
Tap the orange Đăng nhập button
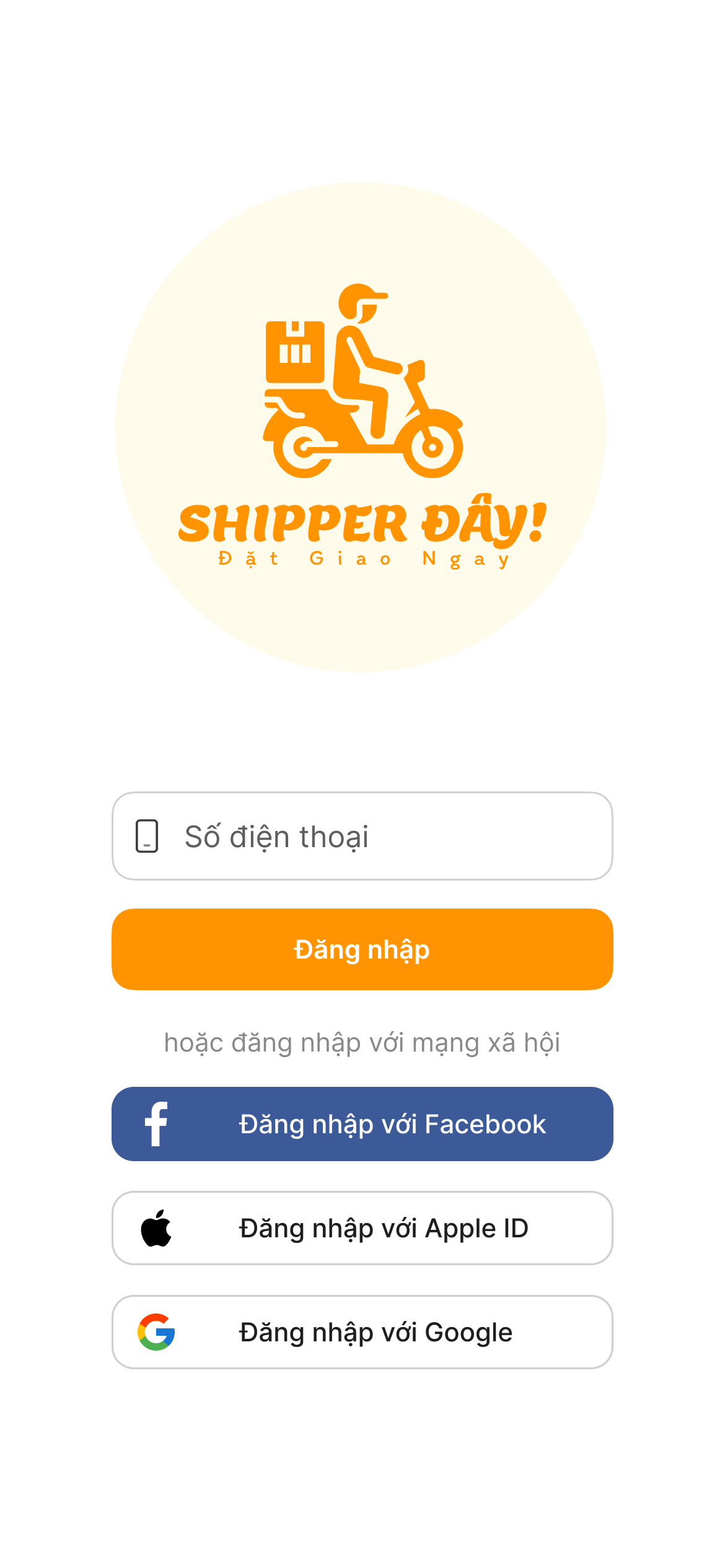pyautogui.click(x=362, y=949)
